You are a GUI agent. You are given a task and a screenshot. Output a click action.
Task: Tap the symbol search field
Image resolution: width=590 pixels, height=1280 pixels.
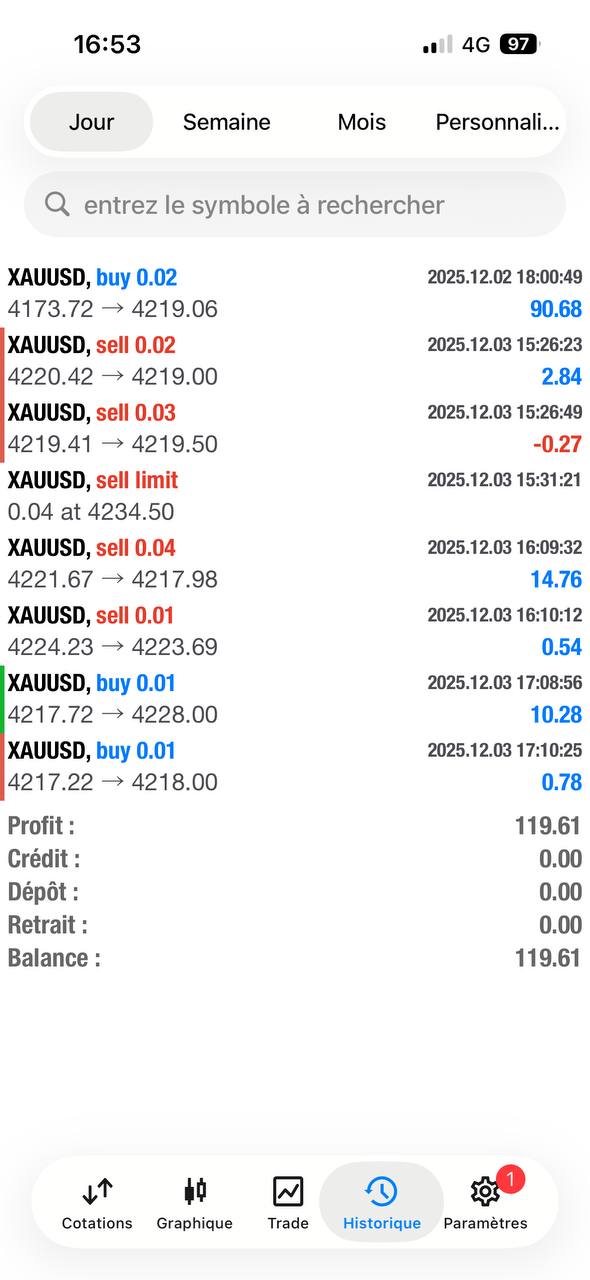coord(295,205)
